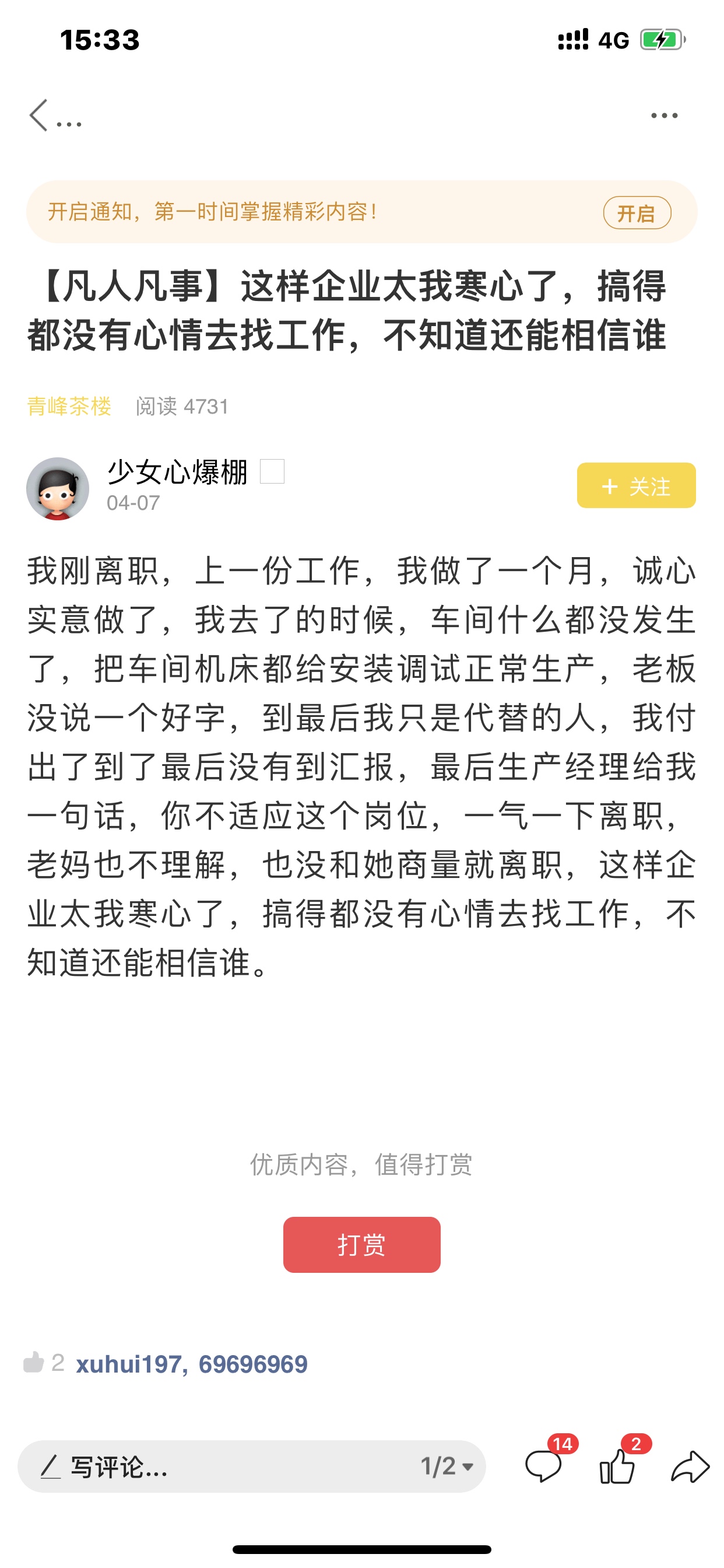
Task: Share this post
Action: click(x=690, y=1465)
